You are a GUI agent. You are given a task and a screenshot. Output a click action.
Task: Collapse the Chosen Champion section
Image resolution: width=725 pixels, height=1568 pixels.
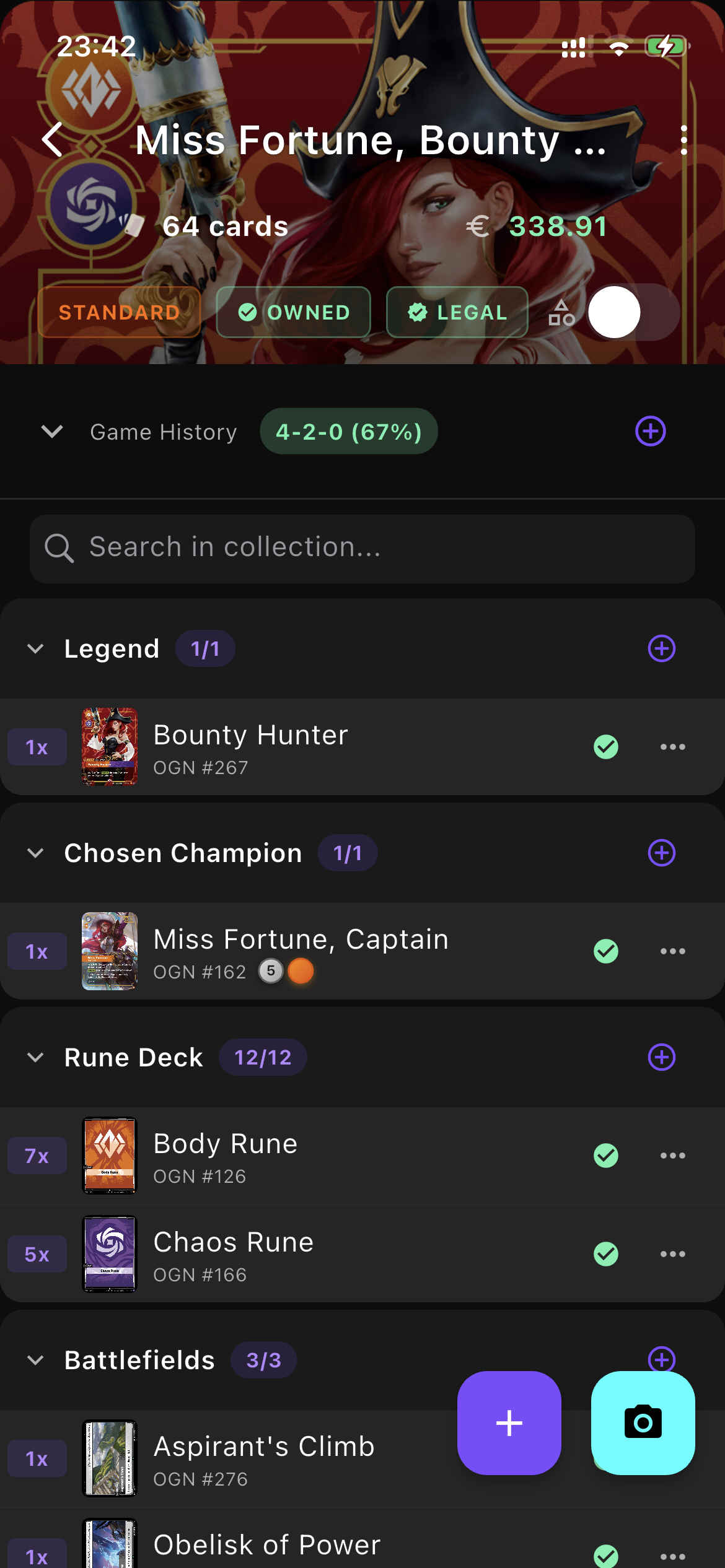(36, 853)
